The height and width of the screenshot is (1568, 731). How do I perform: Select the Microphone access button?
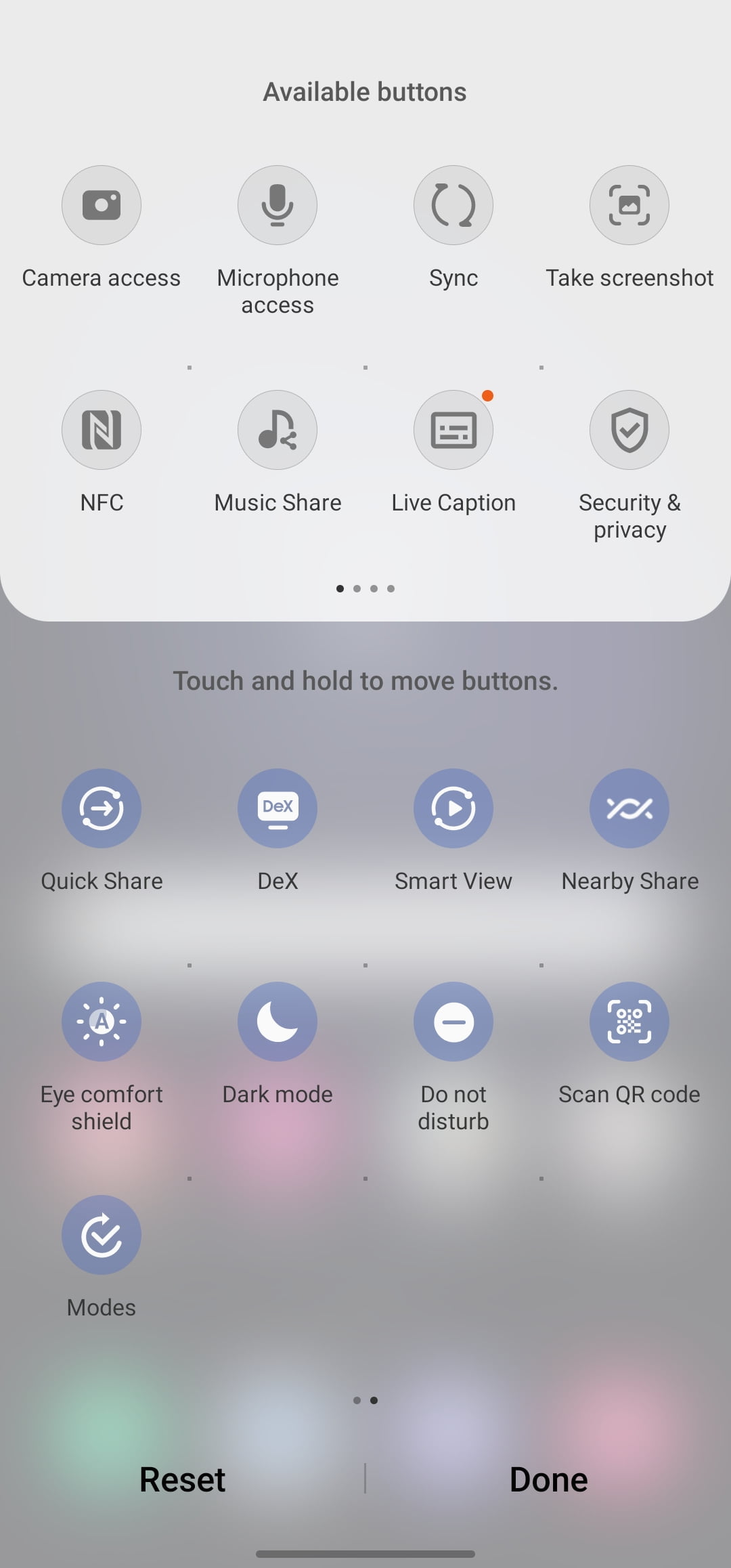(278, 205)
